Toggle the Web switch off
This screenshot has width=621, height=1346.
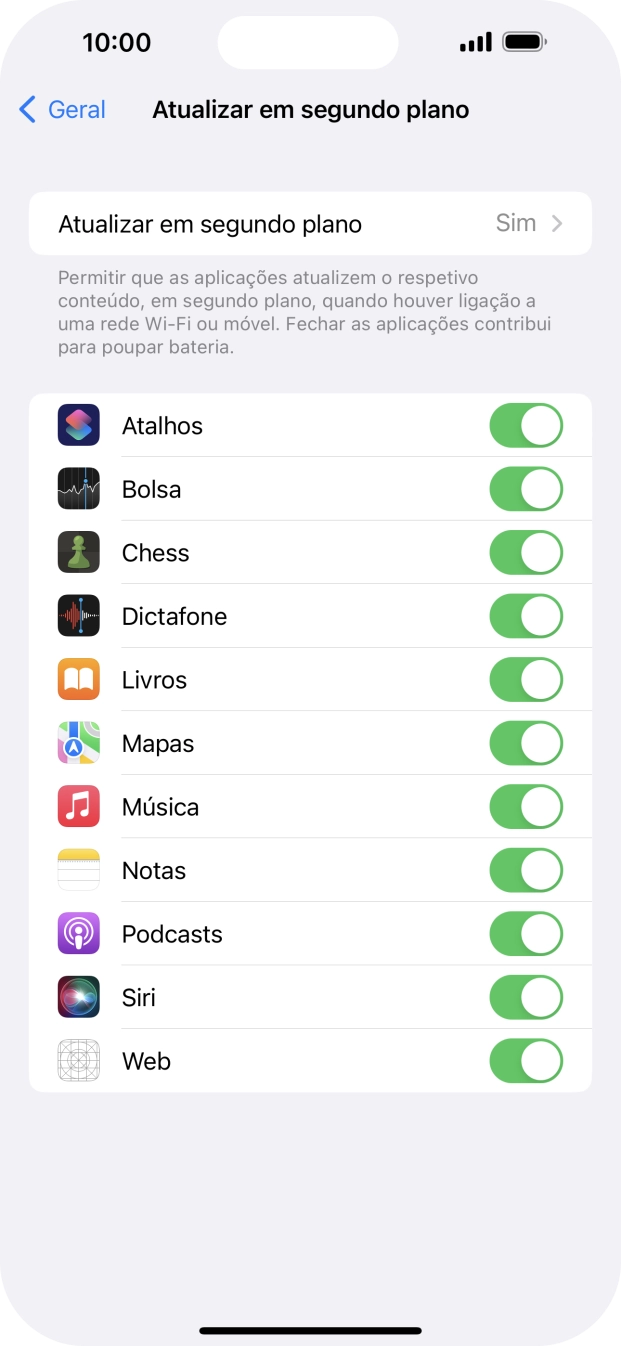526,1061
